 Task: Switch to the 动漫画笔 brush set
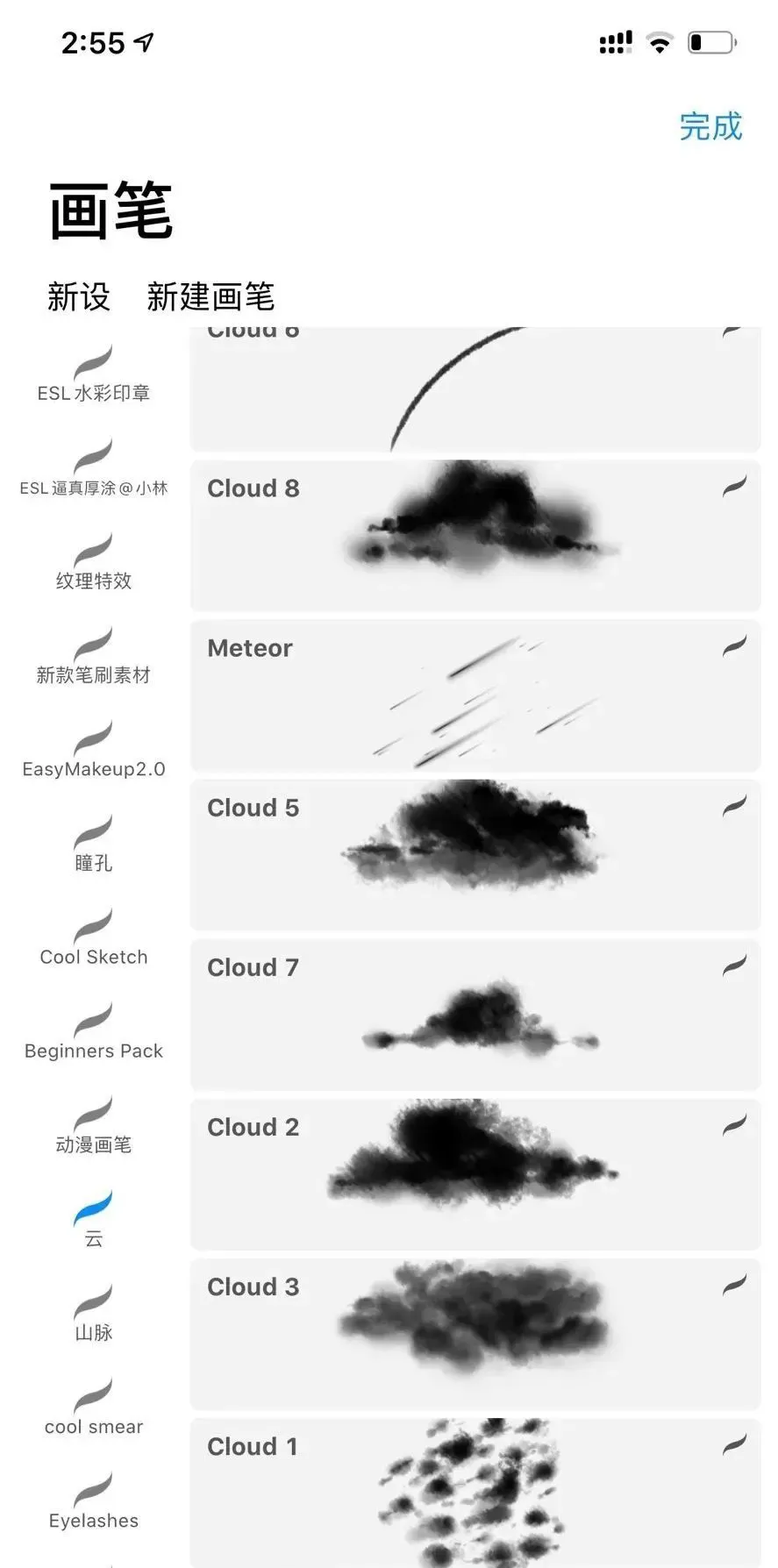pos(93,1126)
